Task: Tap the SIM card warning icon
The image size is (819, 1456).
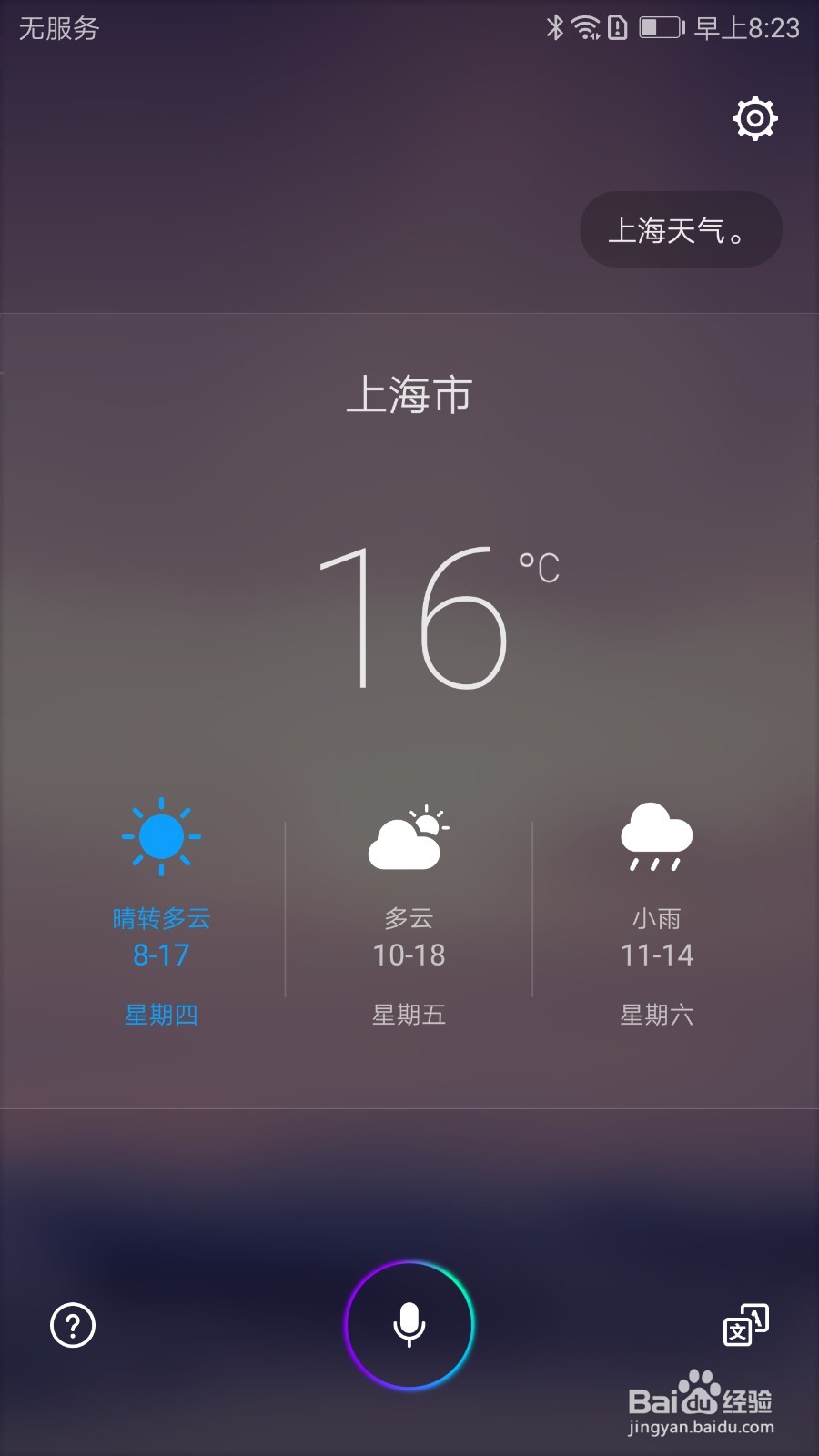Action: pos(617,28)
